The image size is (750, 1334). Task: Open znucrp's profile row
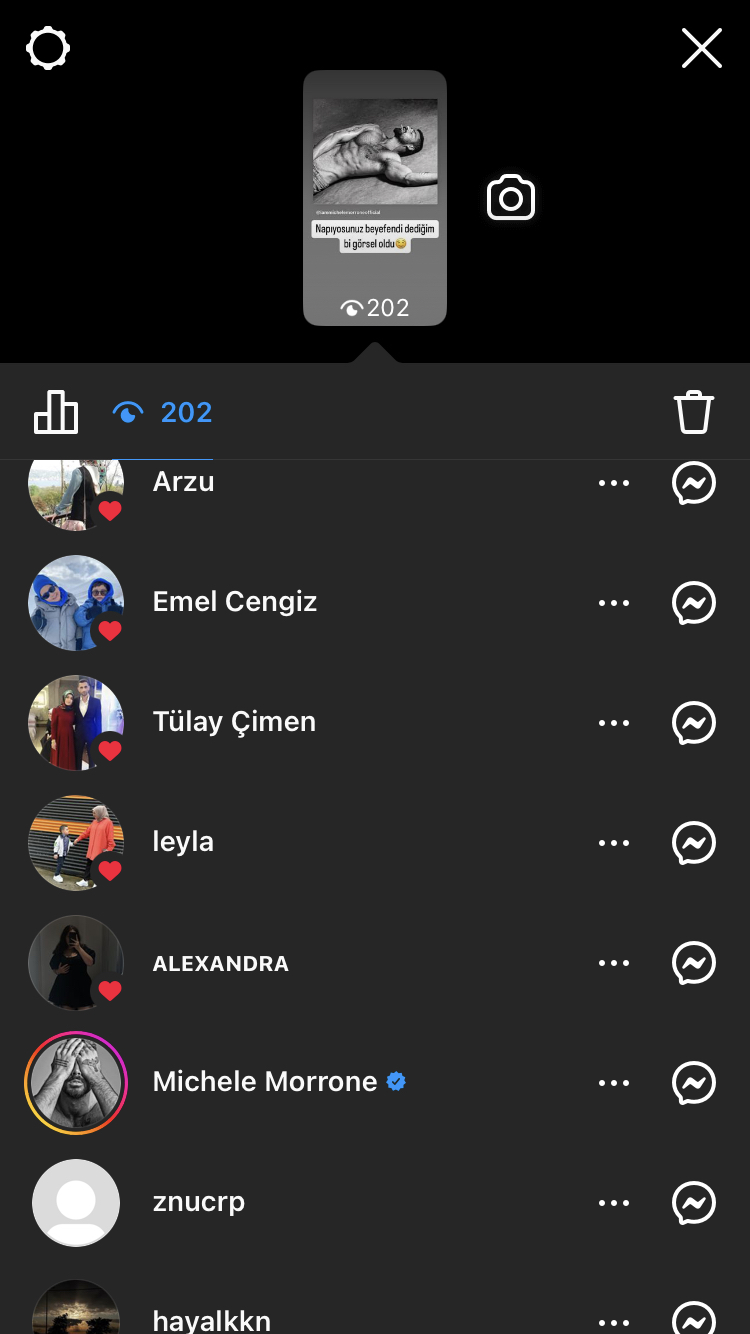(x=375, y=1203)
